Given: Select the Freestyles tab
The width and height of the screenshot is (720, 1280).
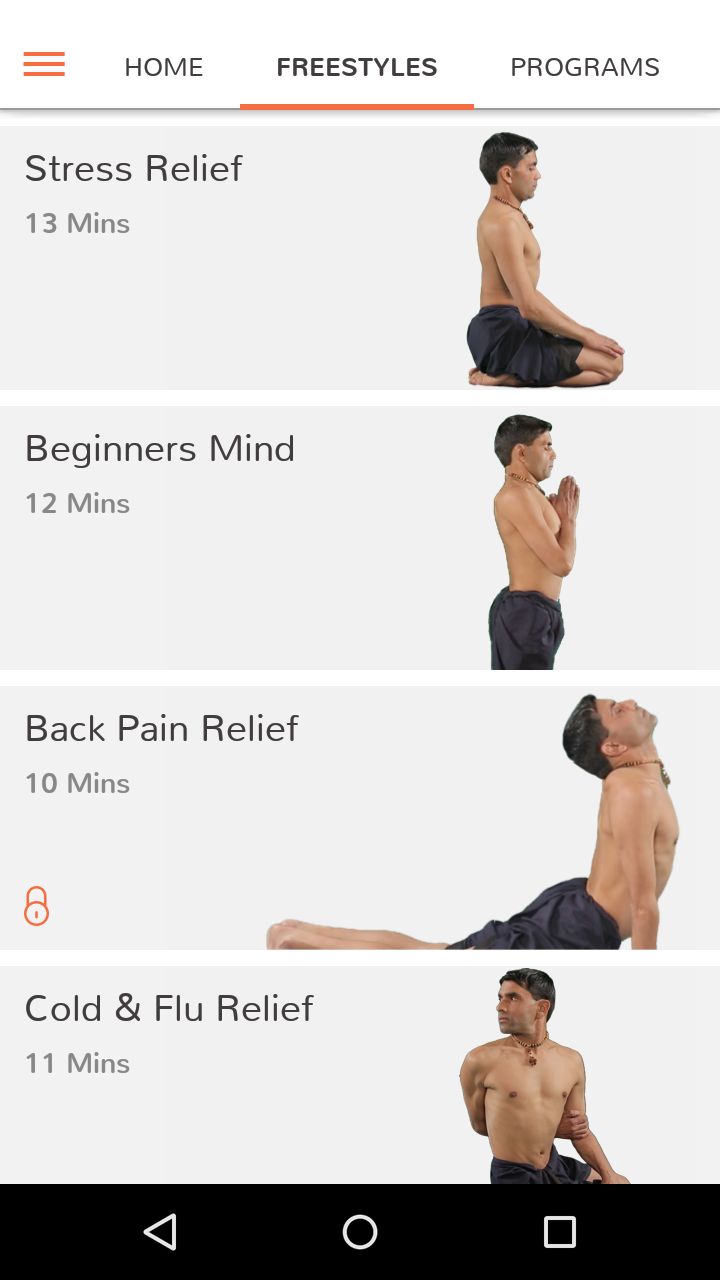Looking at the screenshot, I should pyautogui.click(x=357, y=67).
